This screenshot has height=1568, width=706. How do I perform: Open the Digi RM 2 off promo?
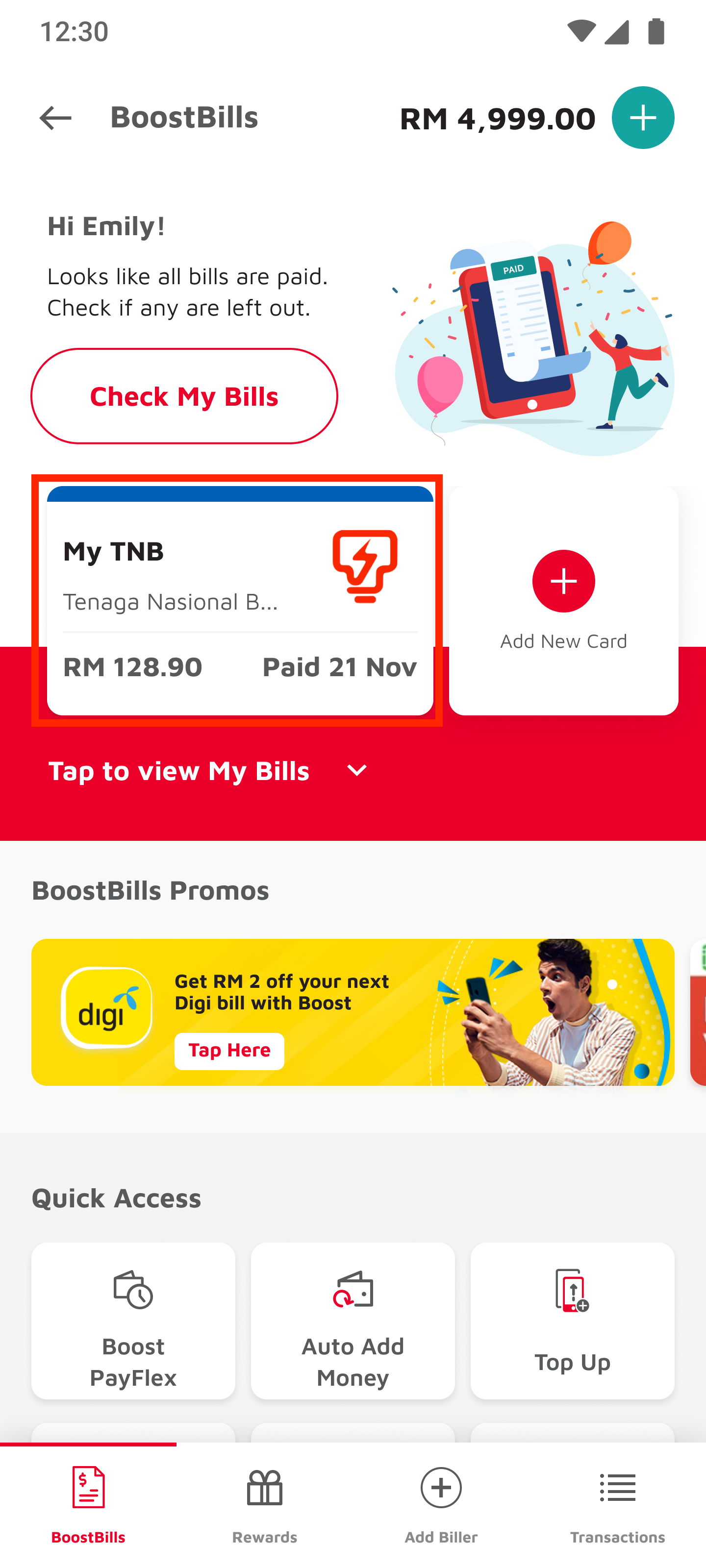click(352, 1012)
